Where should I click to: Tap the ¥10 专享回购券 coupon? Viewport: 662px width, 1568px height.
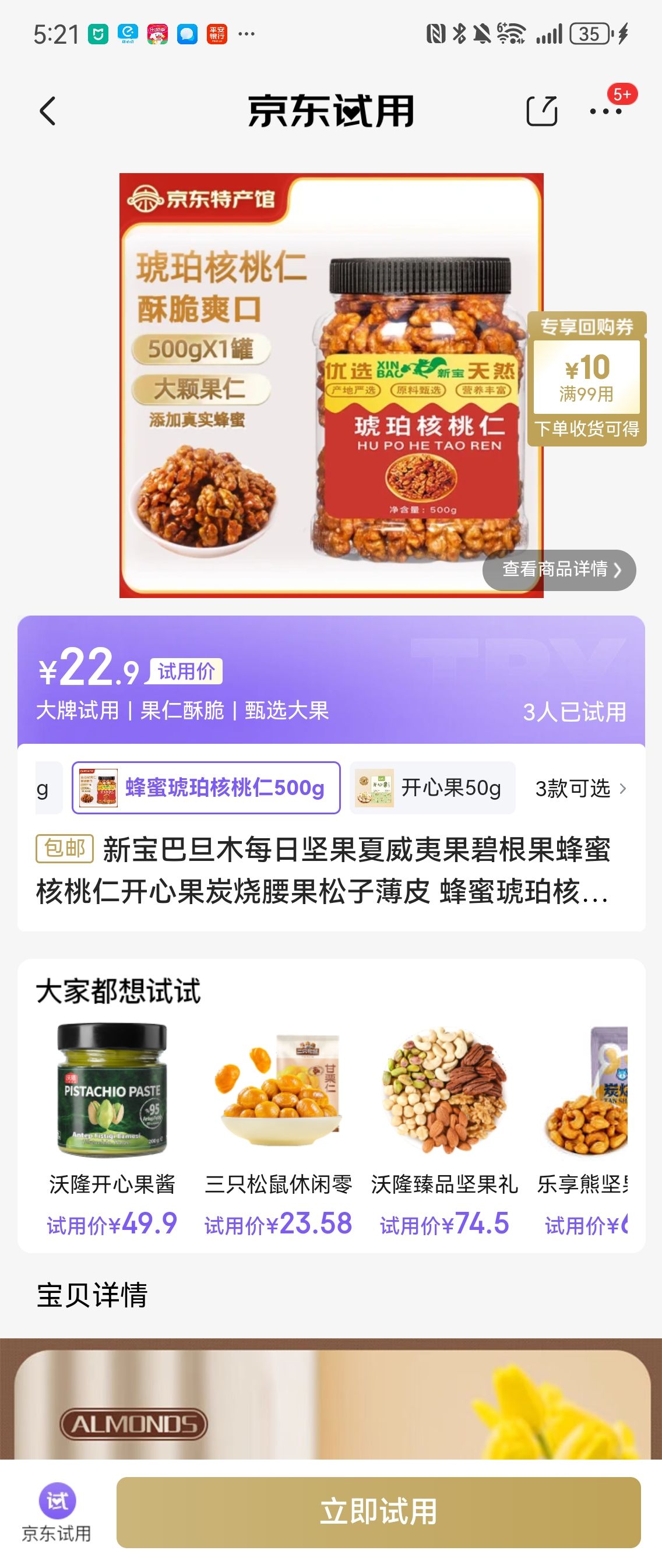pos(587,379)
